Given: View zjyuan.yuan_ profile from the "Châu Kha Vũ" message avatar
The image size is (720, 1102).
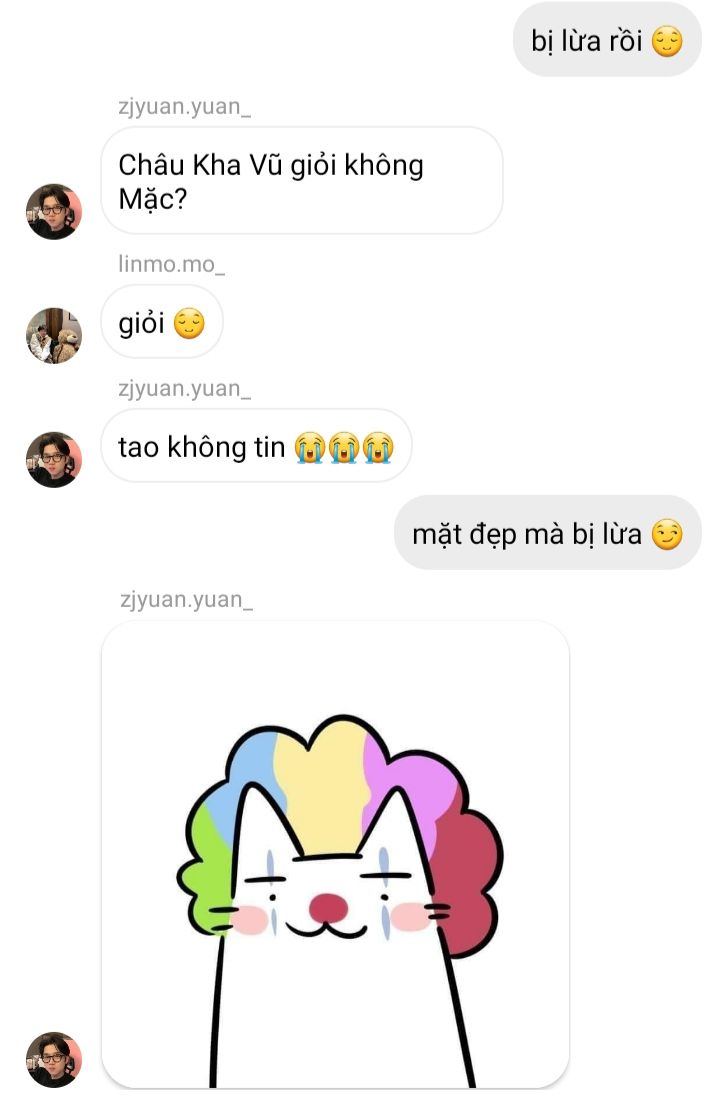Looking at the screenshot, I should (x=53, y=211).
